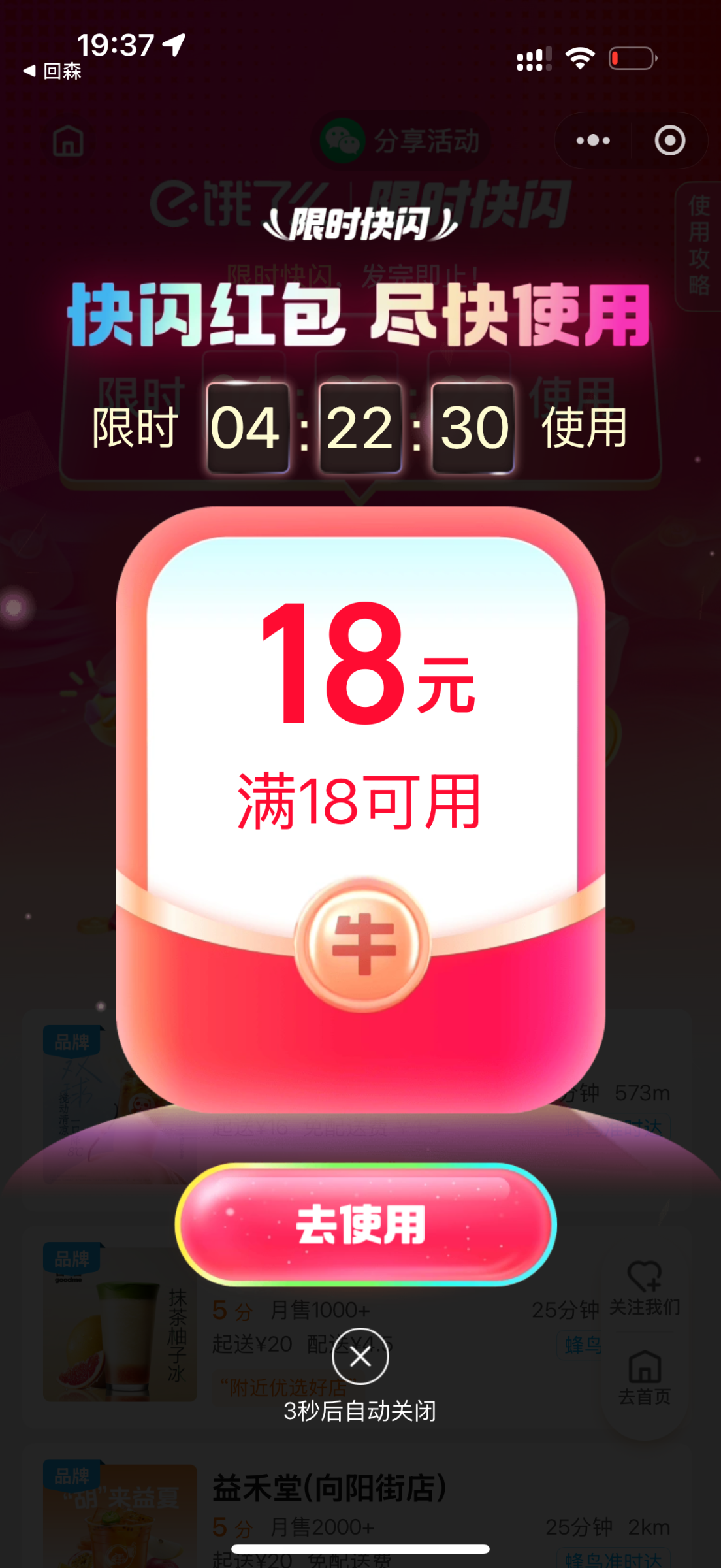Close the red packet popup
The height and width of the screenshot is (1568, 721).
360,1356
